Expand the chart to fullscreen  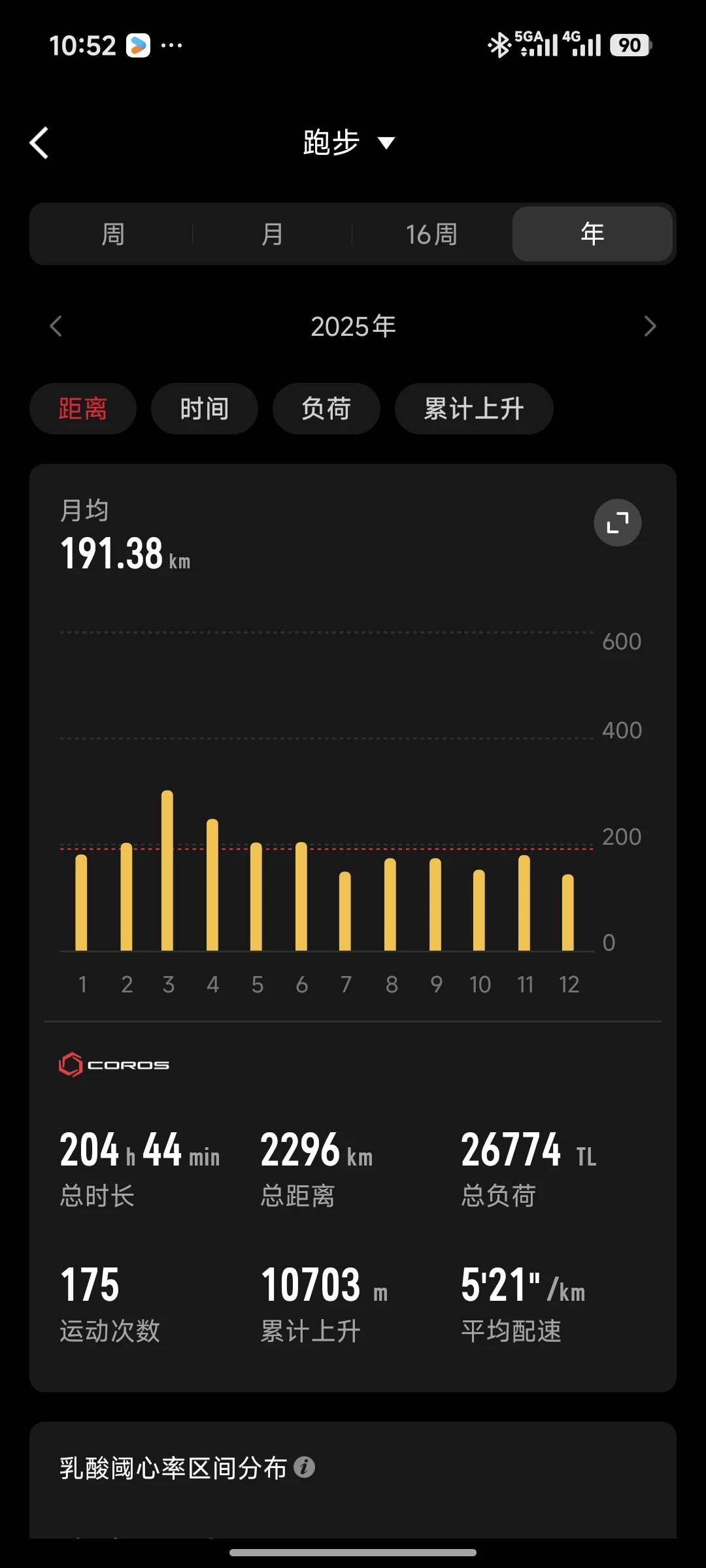[x=617, y=523]
